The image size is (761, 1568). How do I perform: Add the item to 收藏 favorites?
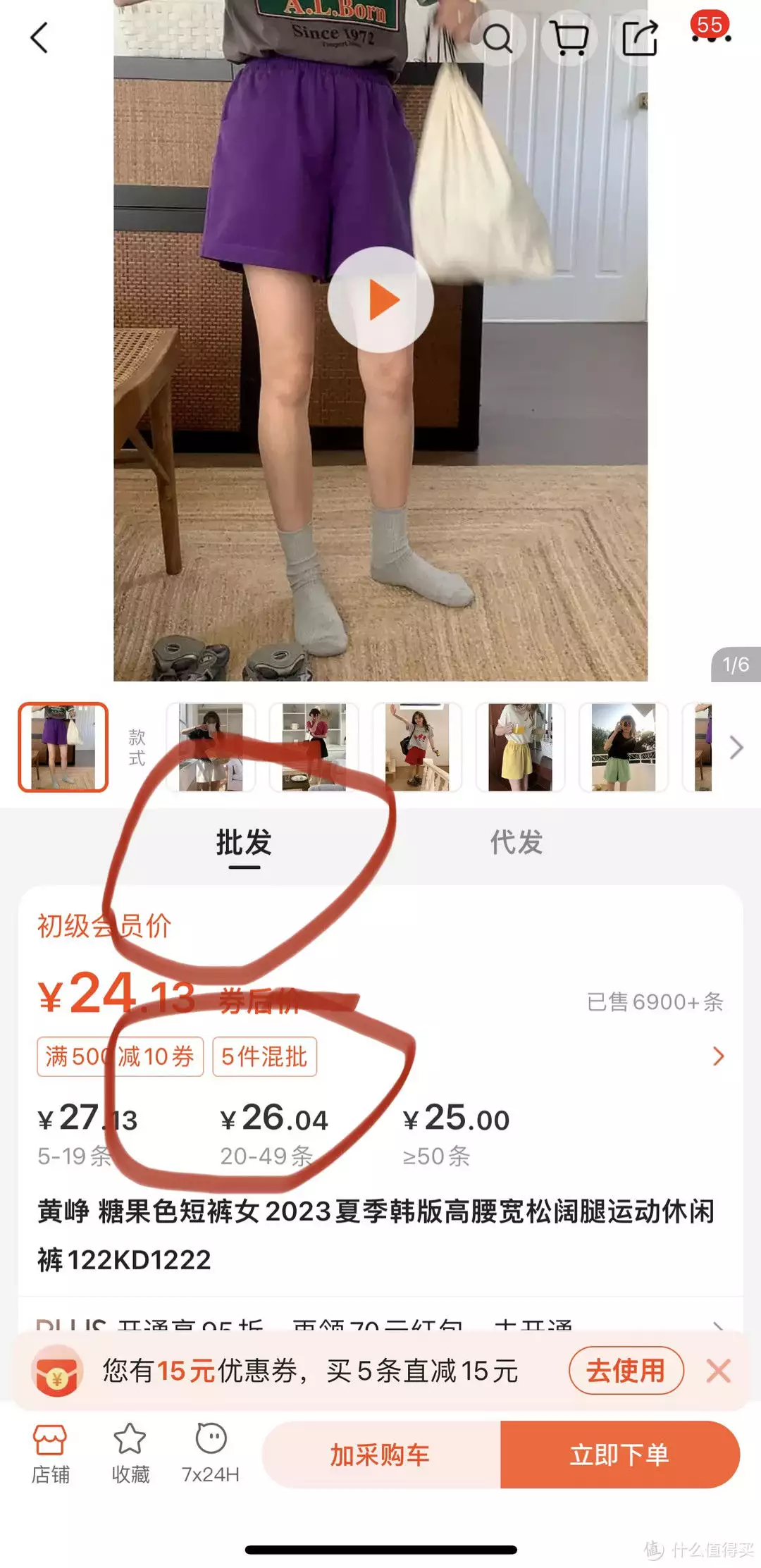click(130, 1455)
